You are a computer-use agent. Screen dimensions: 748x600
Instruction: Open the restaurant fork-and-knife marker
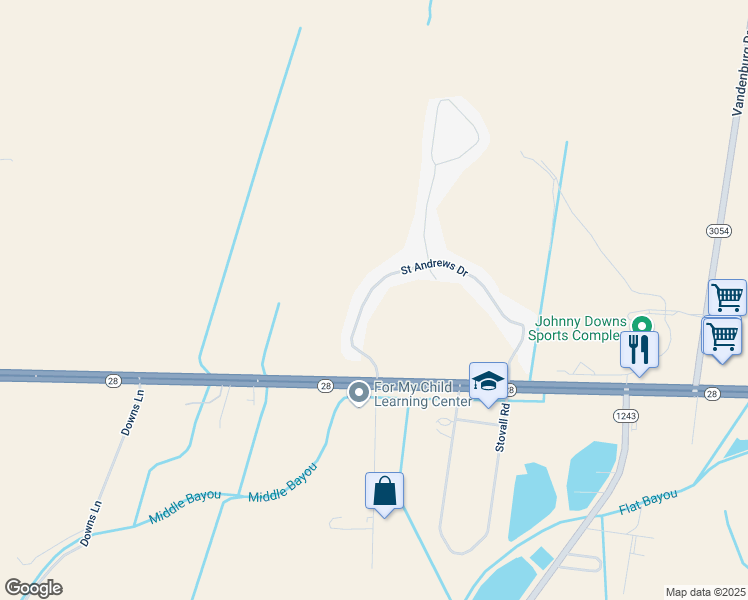coord(639,350)
